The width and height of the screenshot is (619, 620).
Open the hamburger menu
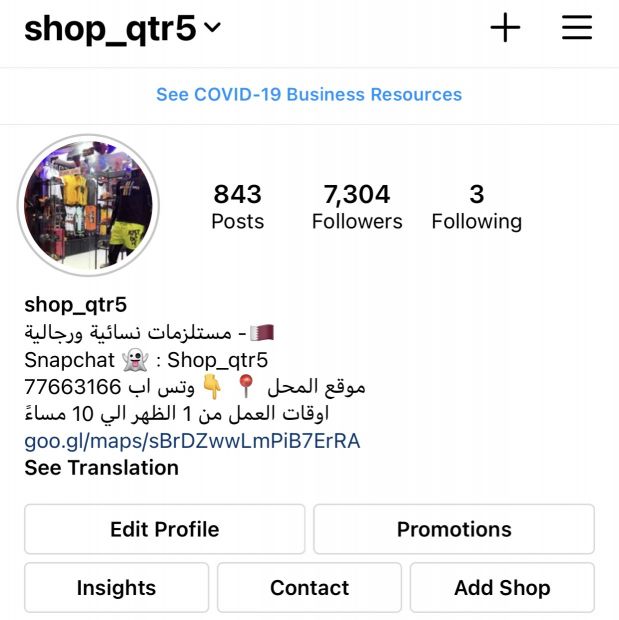coord(577,28)
